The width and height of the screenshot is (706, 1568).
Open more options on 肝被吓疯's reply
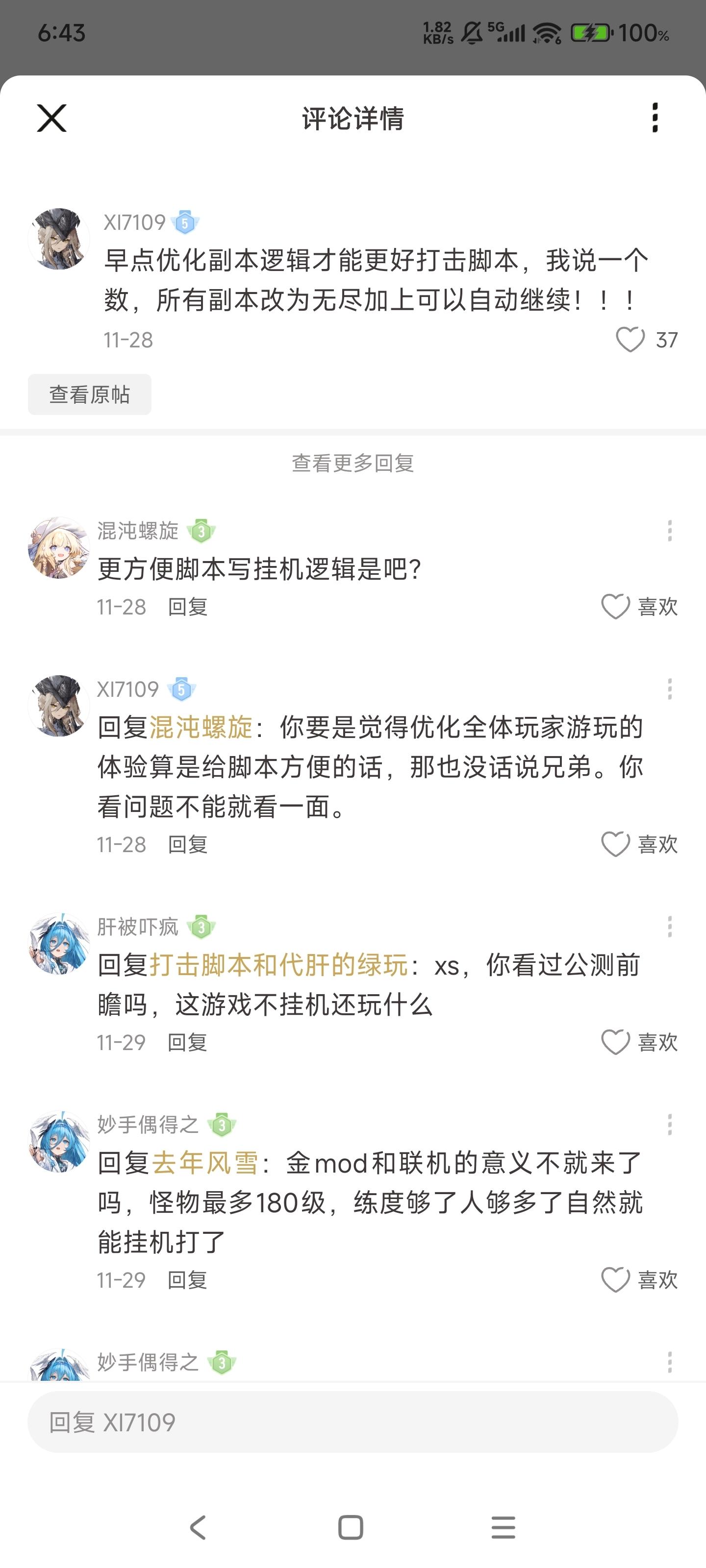669,927
